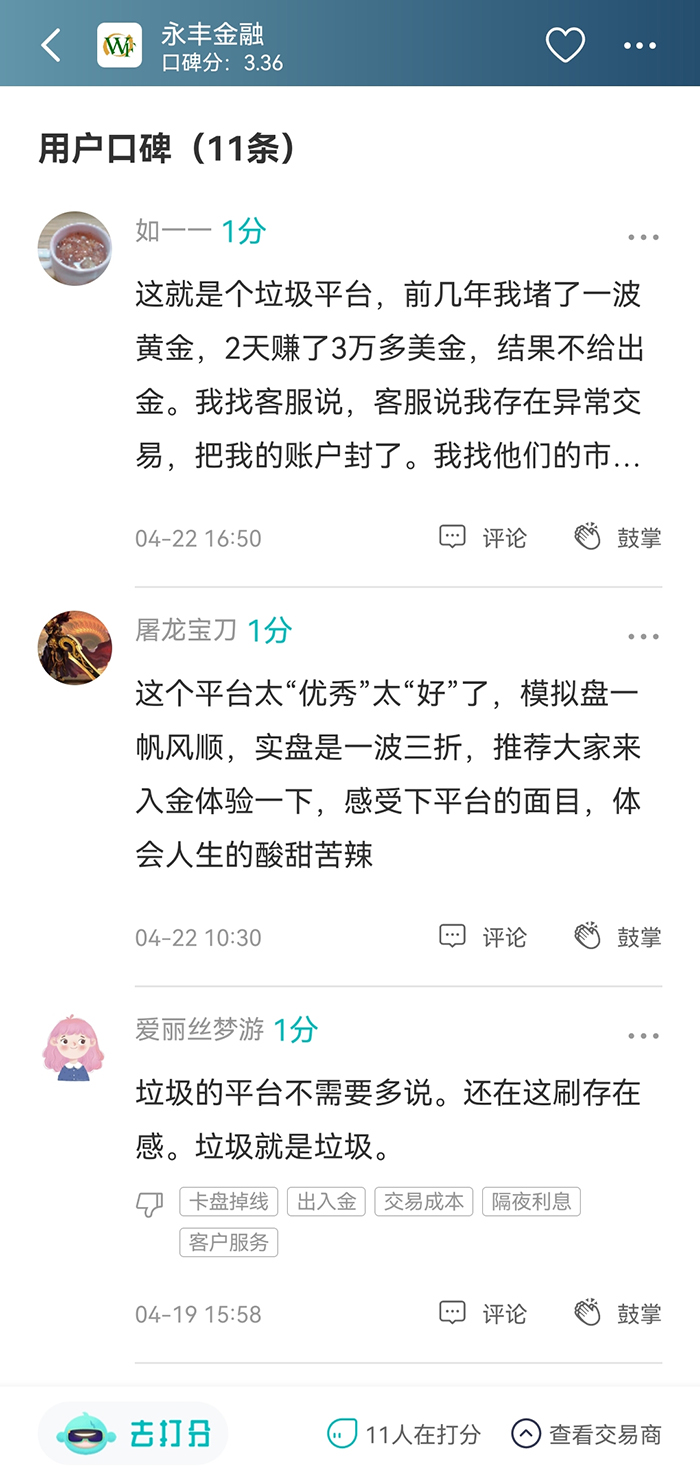The height and width of the screenshot is (1480, 700).
Task: Tap the 去打分 rating button
Action: [134, 1434]
